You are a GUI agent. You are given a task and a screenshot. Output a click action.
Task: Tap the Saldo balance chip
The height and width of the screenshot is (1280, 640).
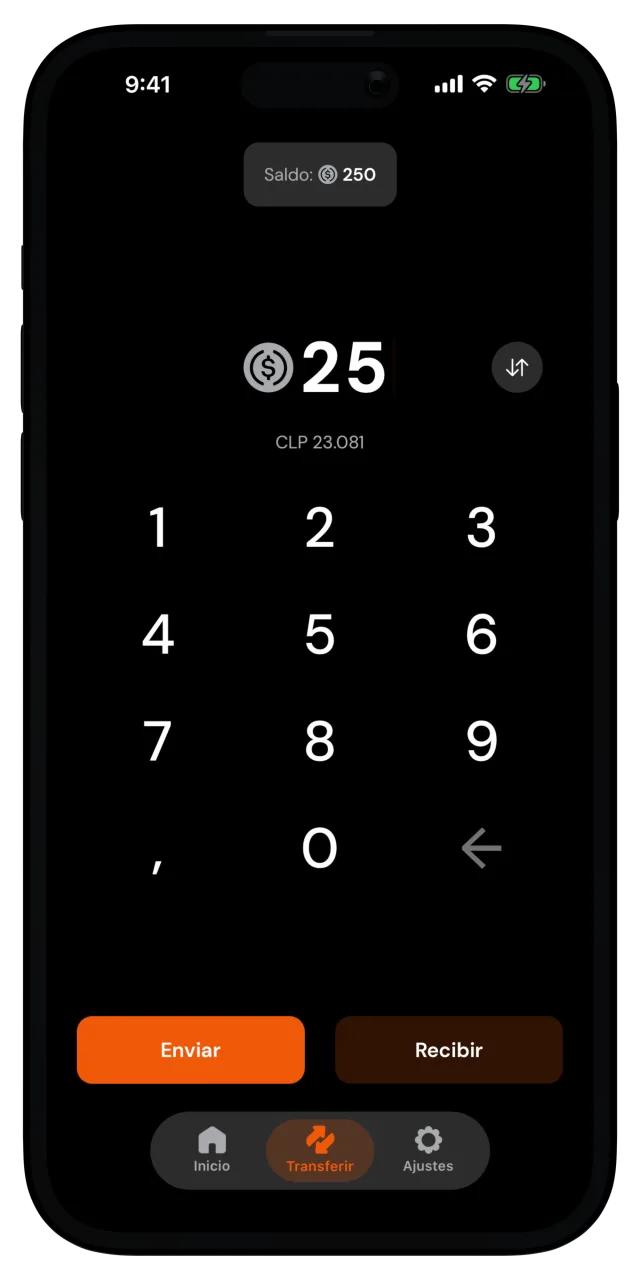(x=320, y=174)
